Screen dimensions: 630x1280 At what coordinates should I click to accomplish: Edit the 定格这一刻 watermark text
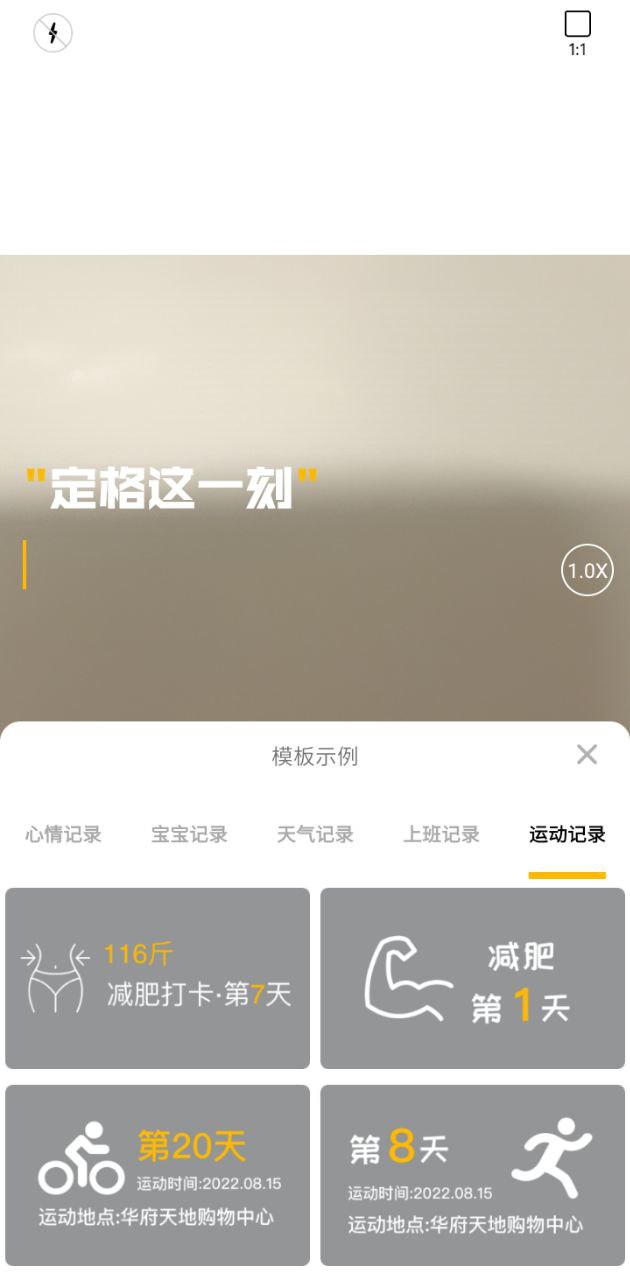tap(171, 490)
